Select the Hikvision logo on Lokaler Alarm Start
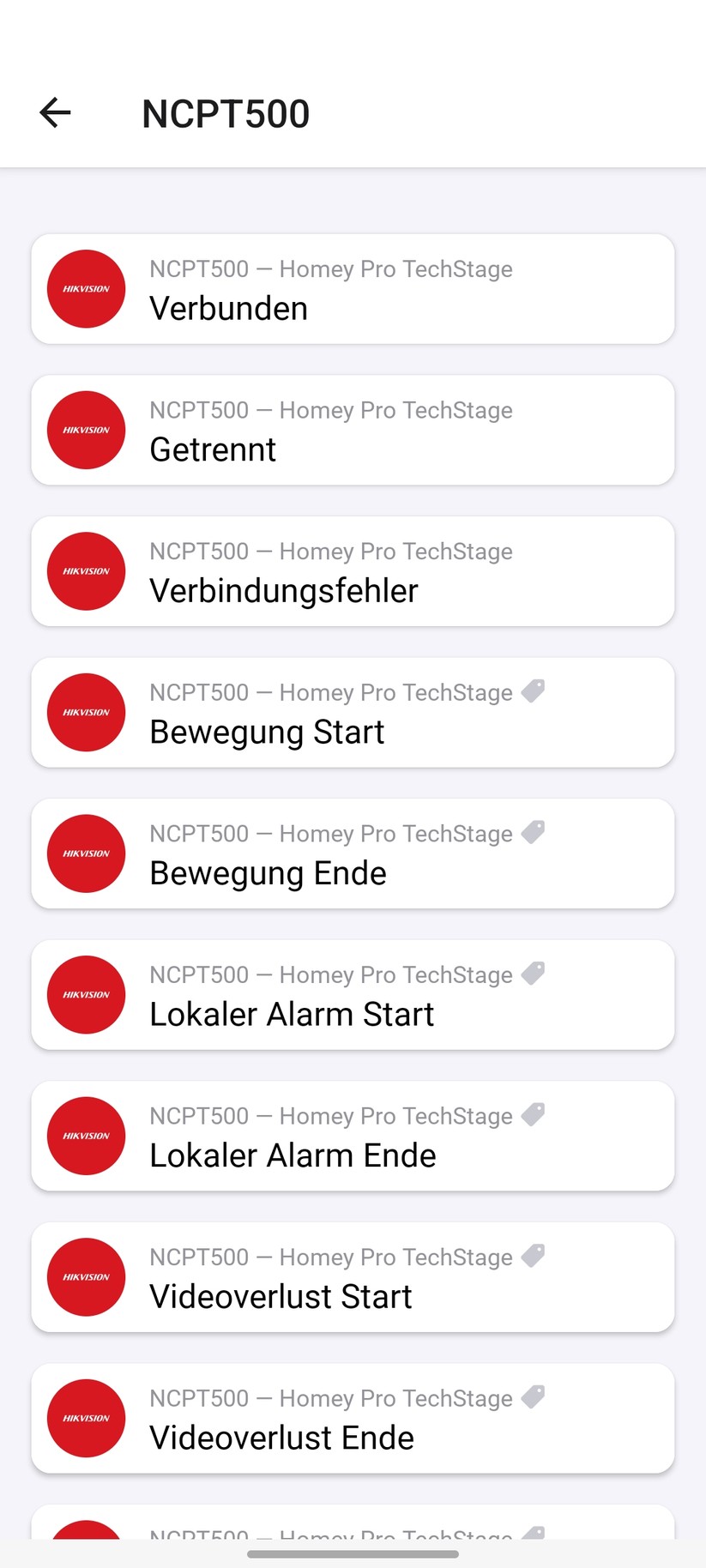 pyautogui.click(x=86, y=995)
